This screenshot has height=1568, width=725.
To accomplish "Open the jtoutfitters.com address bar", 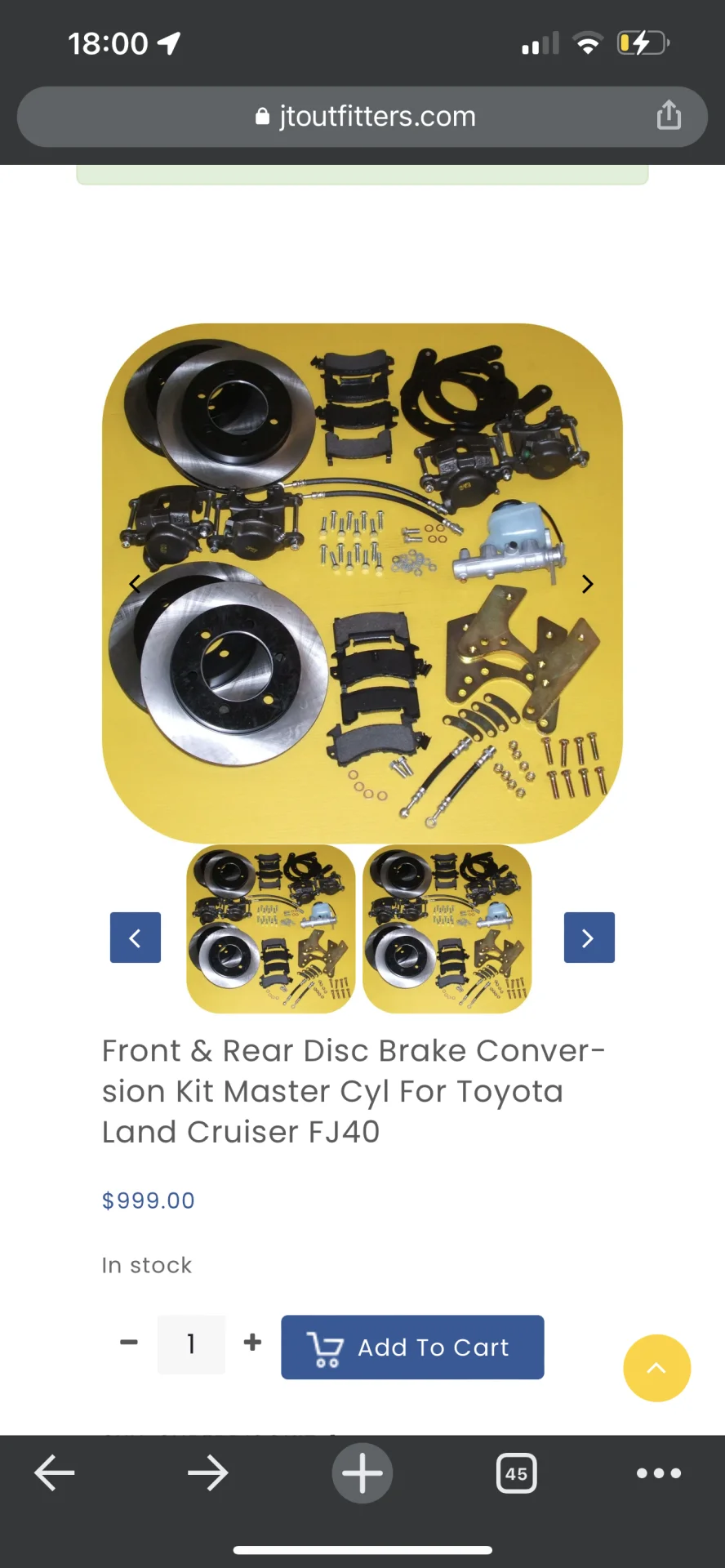I will [x=363, y=117].
